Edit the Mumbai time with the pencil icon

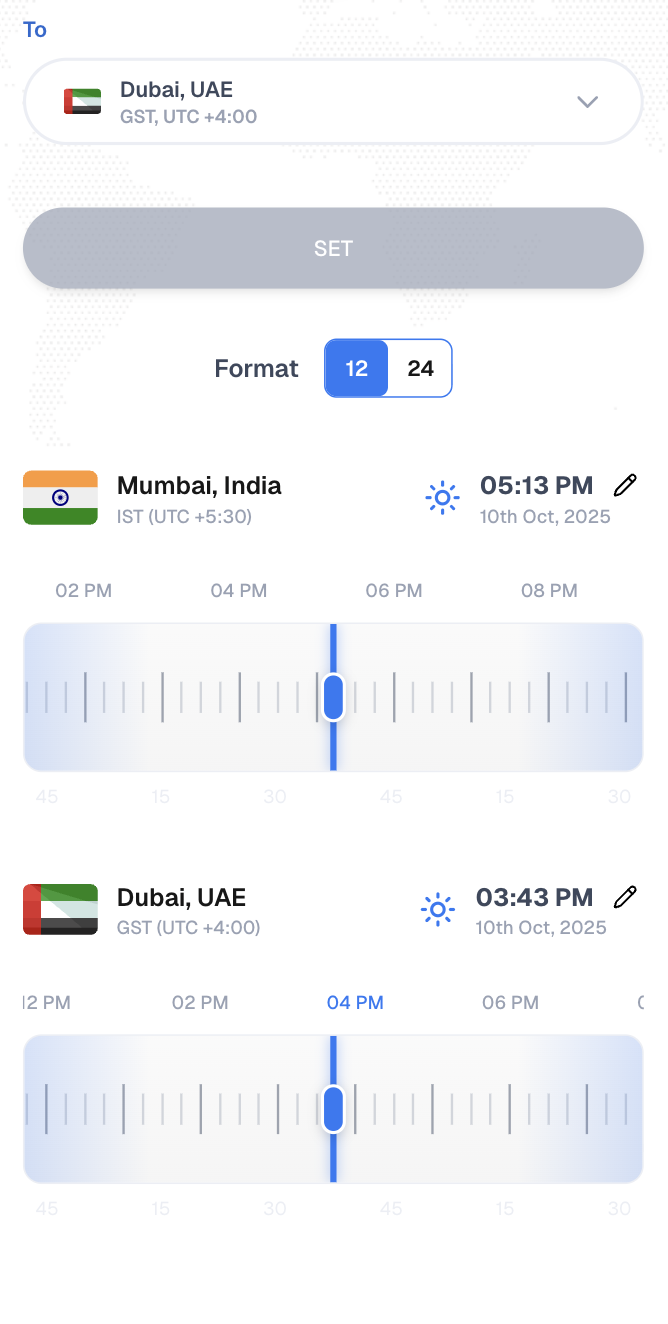[x=625, y=485]
